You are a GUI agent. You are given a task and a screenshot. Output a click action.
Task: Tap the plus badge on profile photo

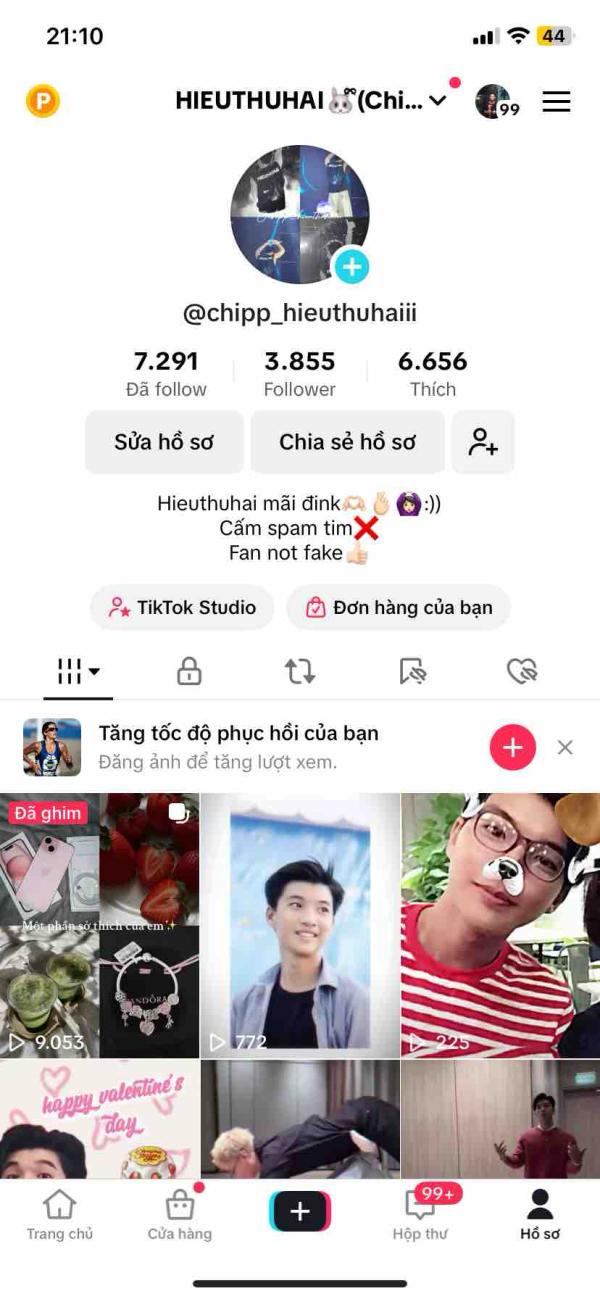[351, 266]
